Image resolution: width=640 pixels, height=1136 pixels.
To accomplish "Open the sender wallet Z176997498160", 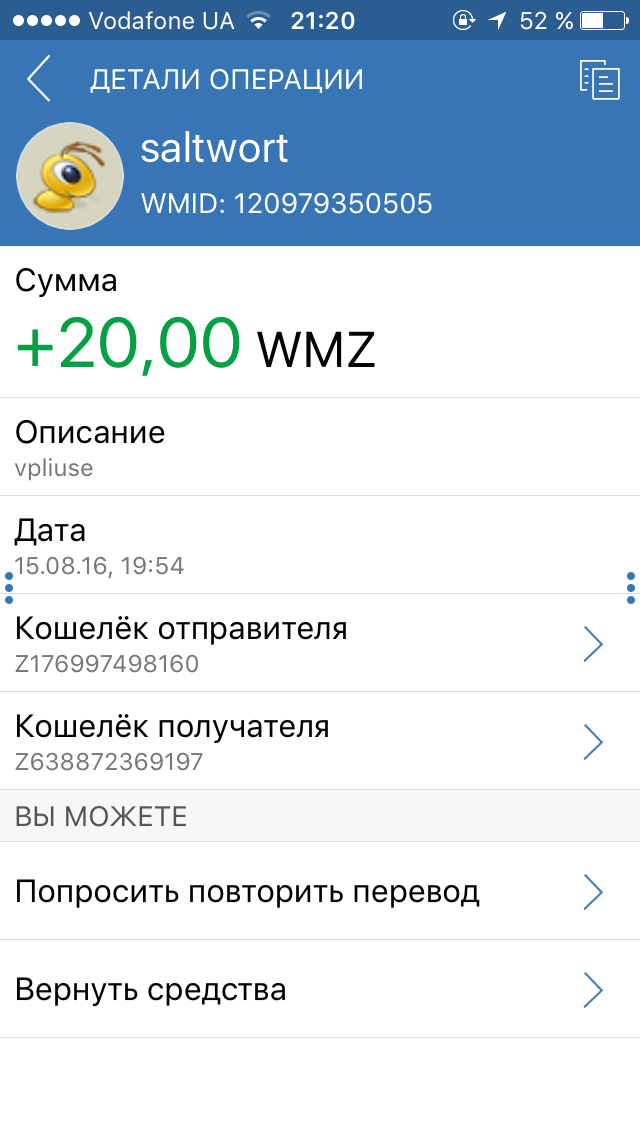I will 320,643.
